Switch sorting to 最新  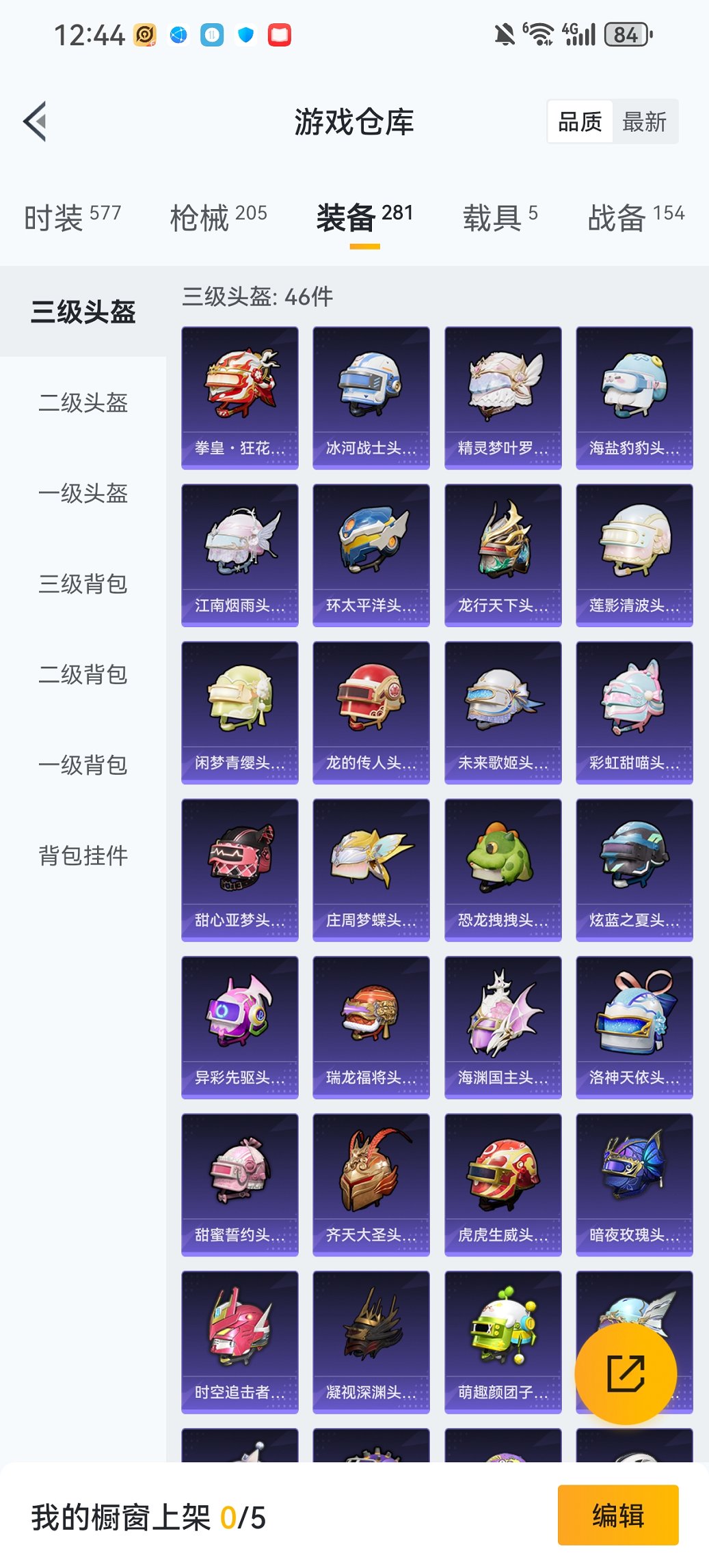(x=645, y=121)
